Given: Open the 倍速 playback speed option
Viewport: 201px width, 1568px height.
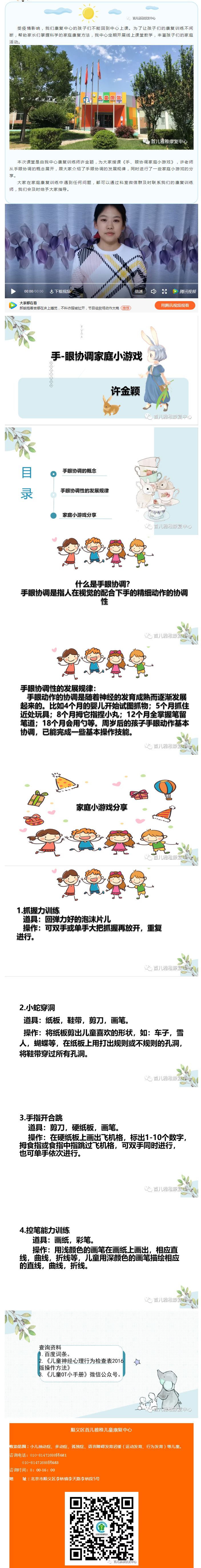Looking at the screenshot, I should [x=138, y=292].
